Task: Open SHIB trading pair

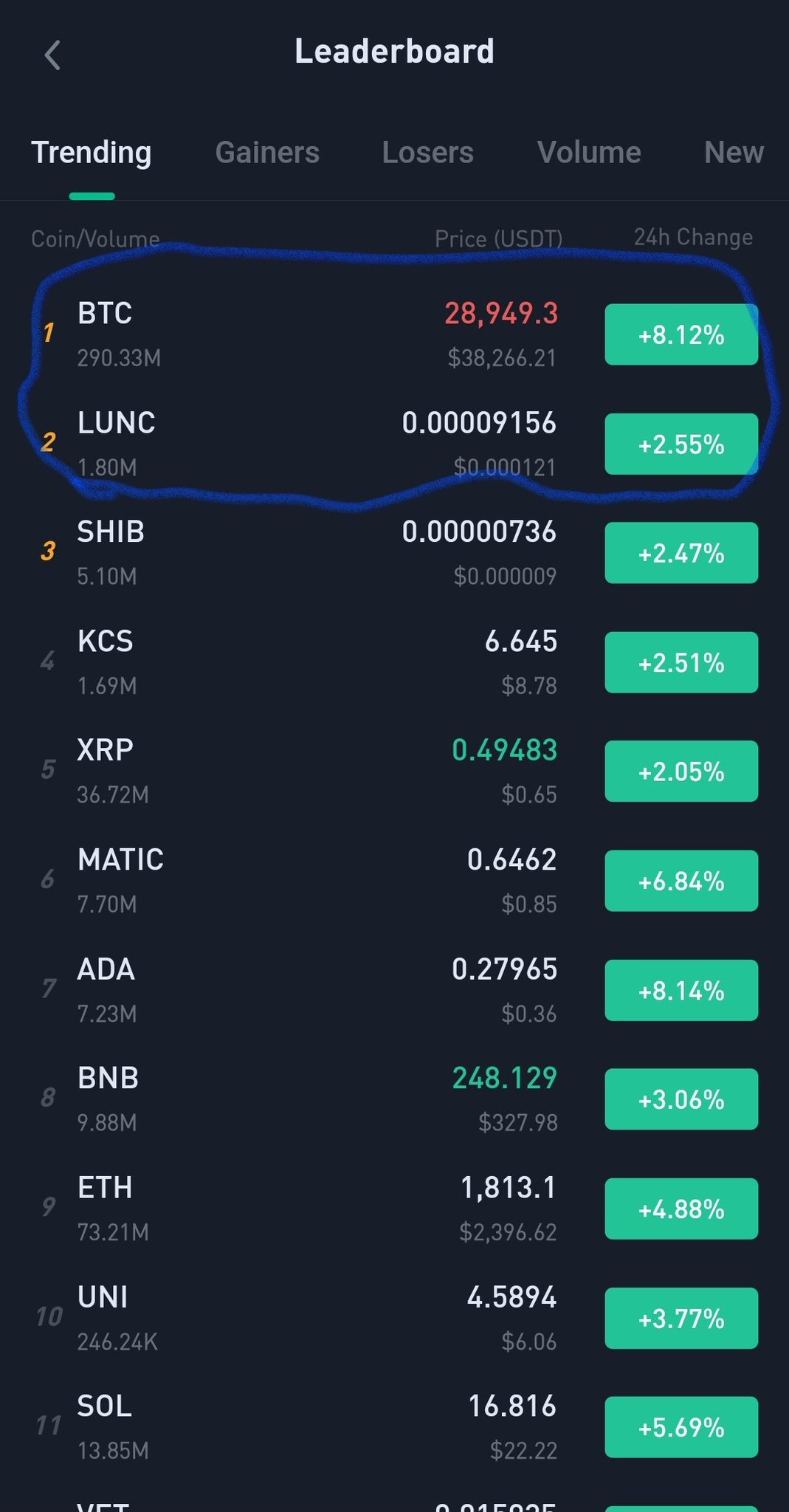Action: pyautogui.click(x=394, y=553)
